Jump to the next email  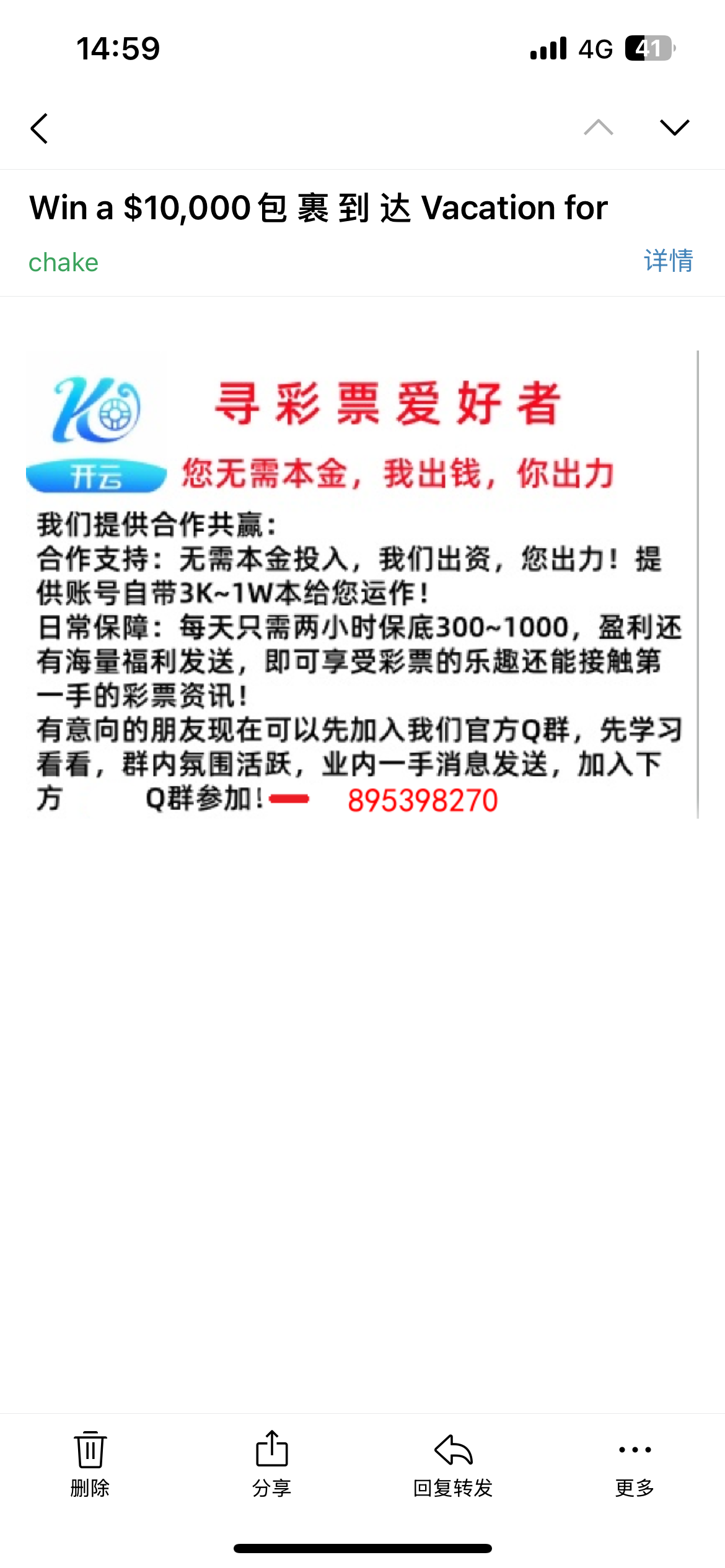tap(674, 128)
